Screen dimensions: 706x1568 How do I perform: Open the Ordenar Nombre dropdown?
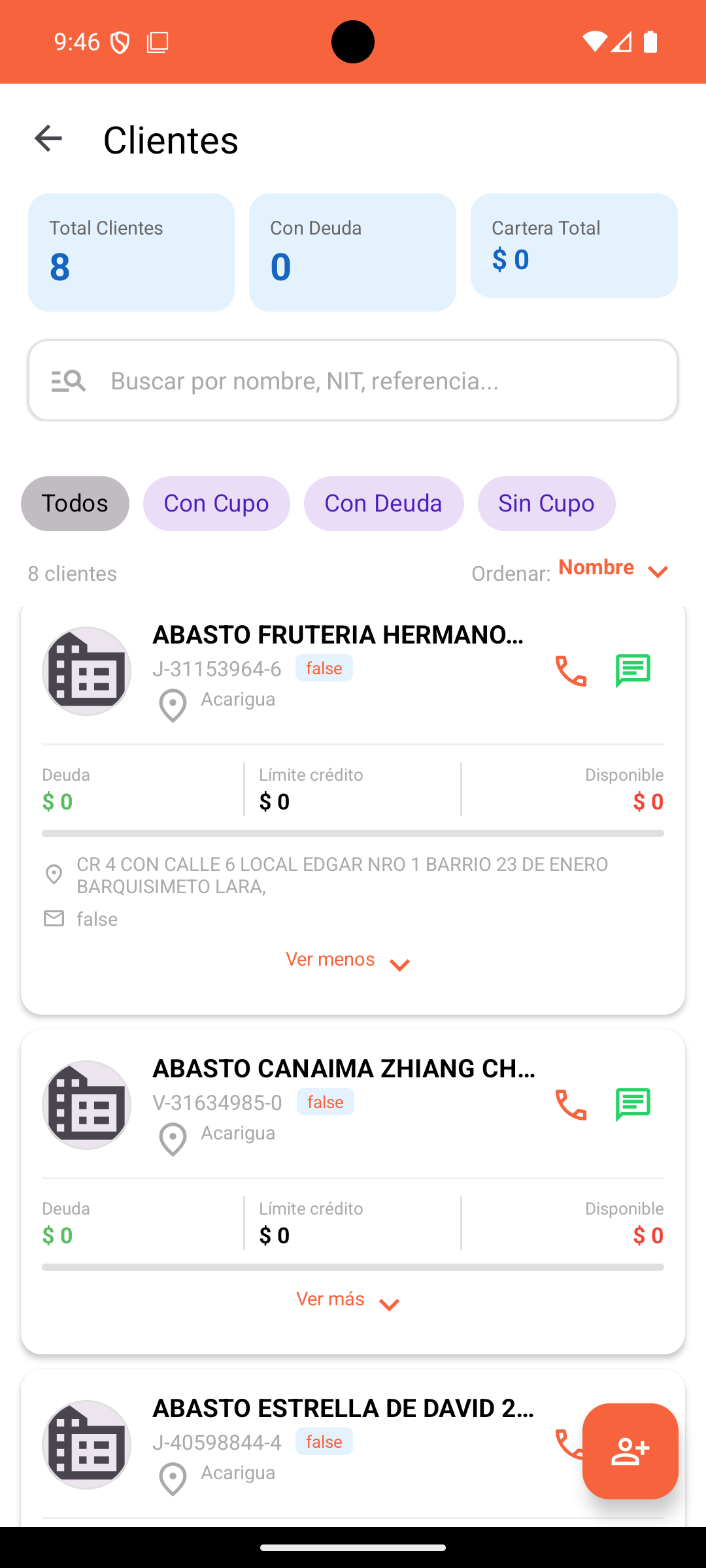point(612,570)
